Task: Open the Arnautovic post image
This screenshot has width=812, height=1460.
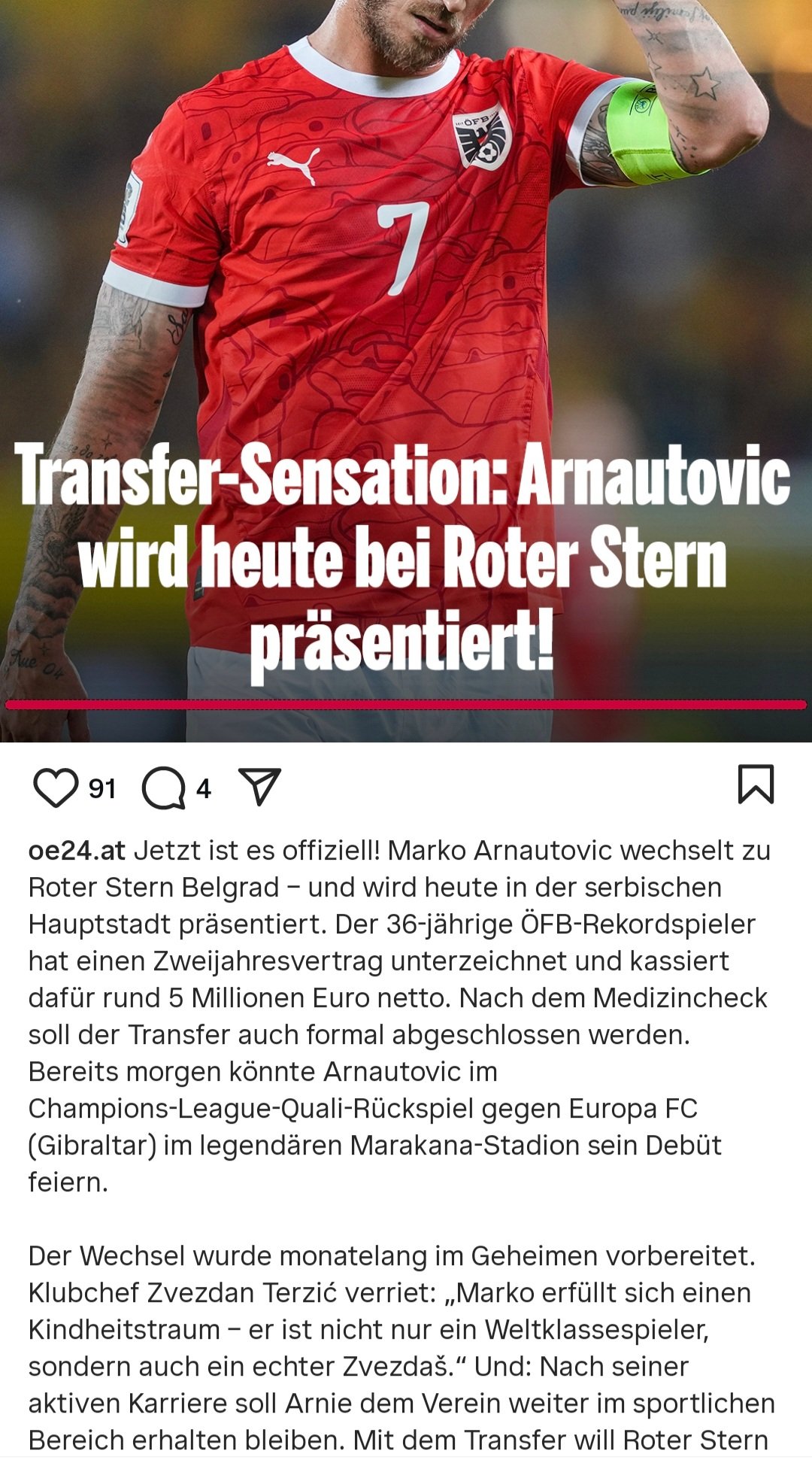Action: pos(406,371)
